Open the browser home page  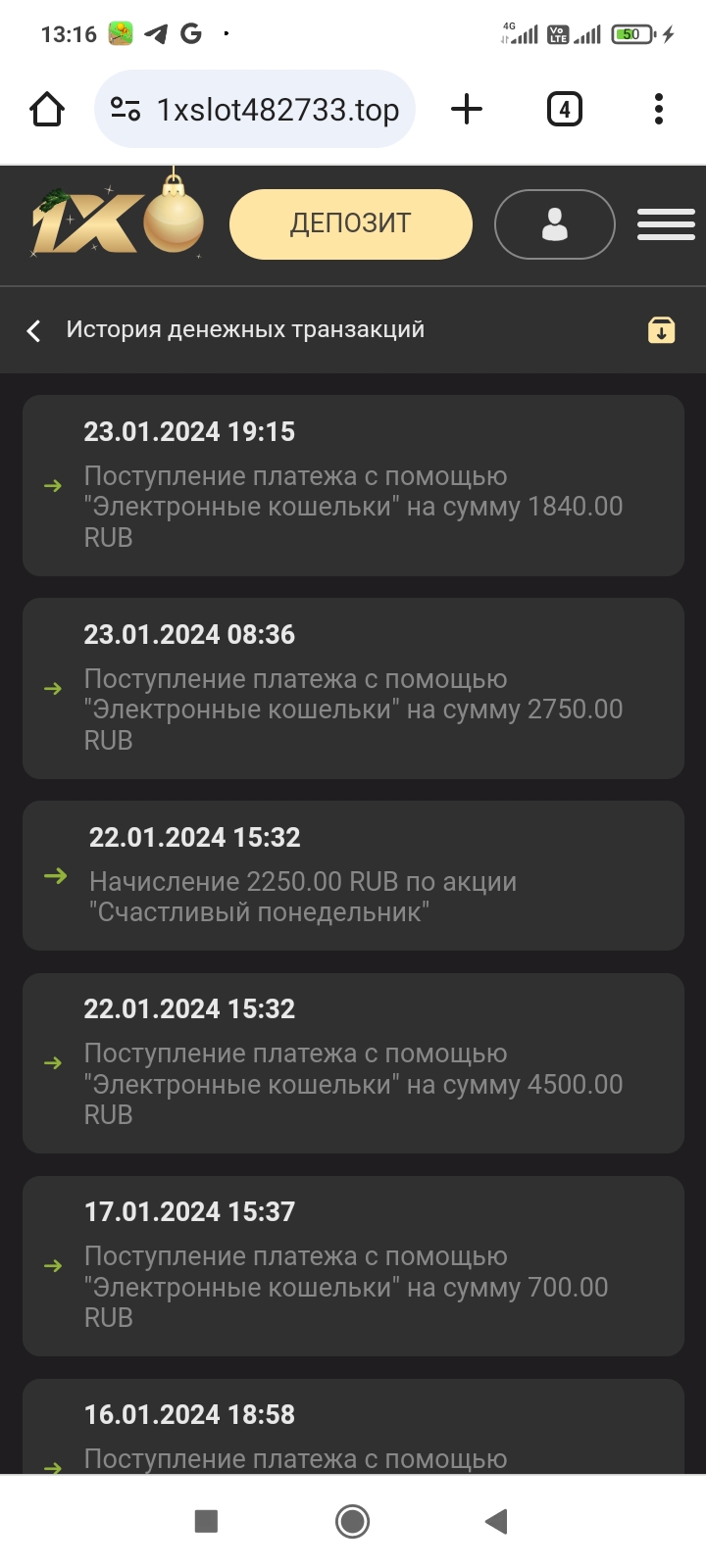coord(47,109)
